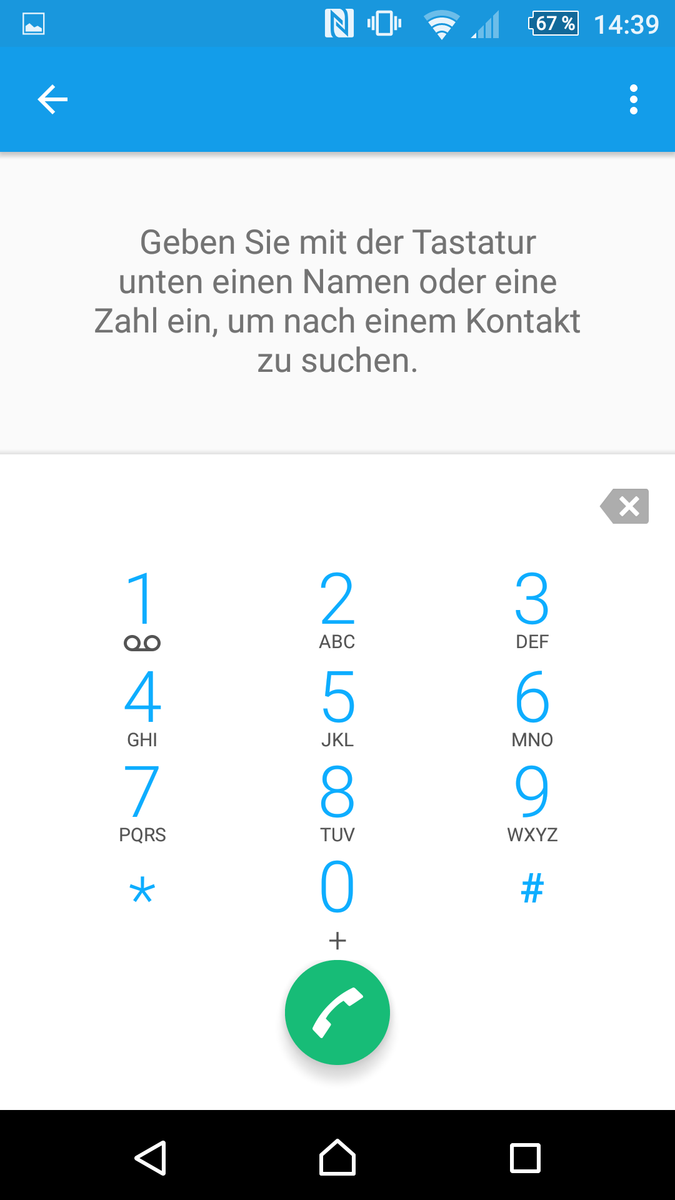Go back with the top-left arrow

tap(52, 99)
